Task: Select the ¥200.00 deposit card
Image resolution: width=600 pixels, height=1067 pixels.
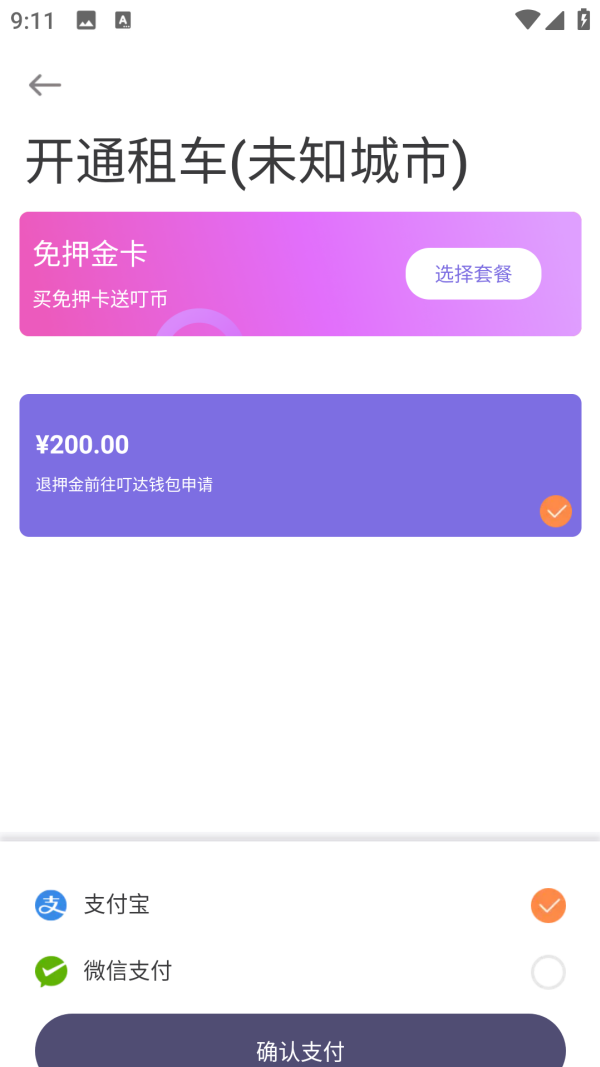Action: [x=300, y=465]
